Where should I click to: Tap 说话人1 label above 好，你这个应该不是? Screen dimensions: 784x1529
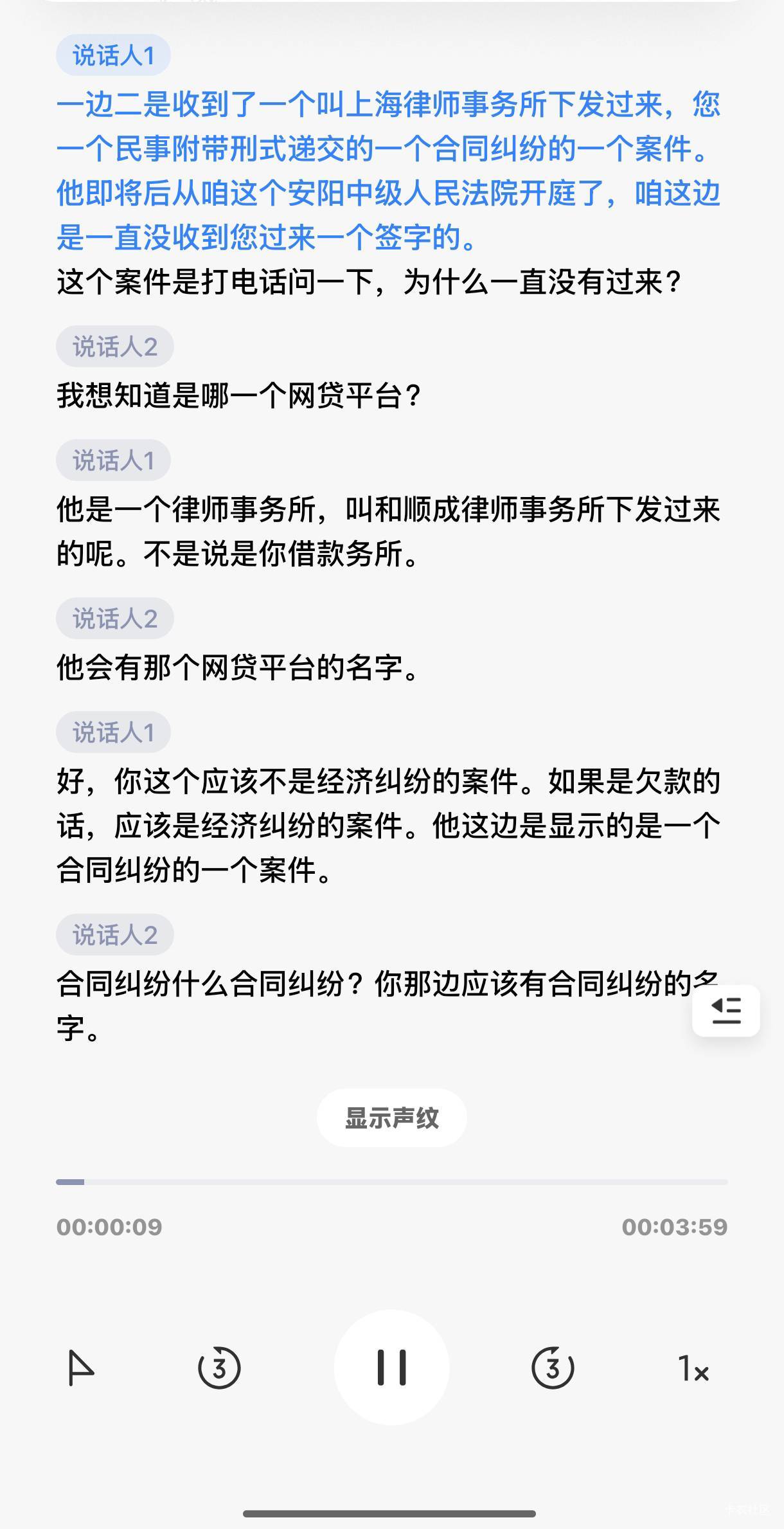pos(113,732)
